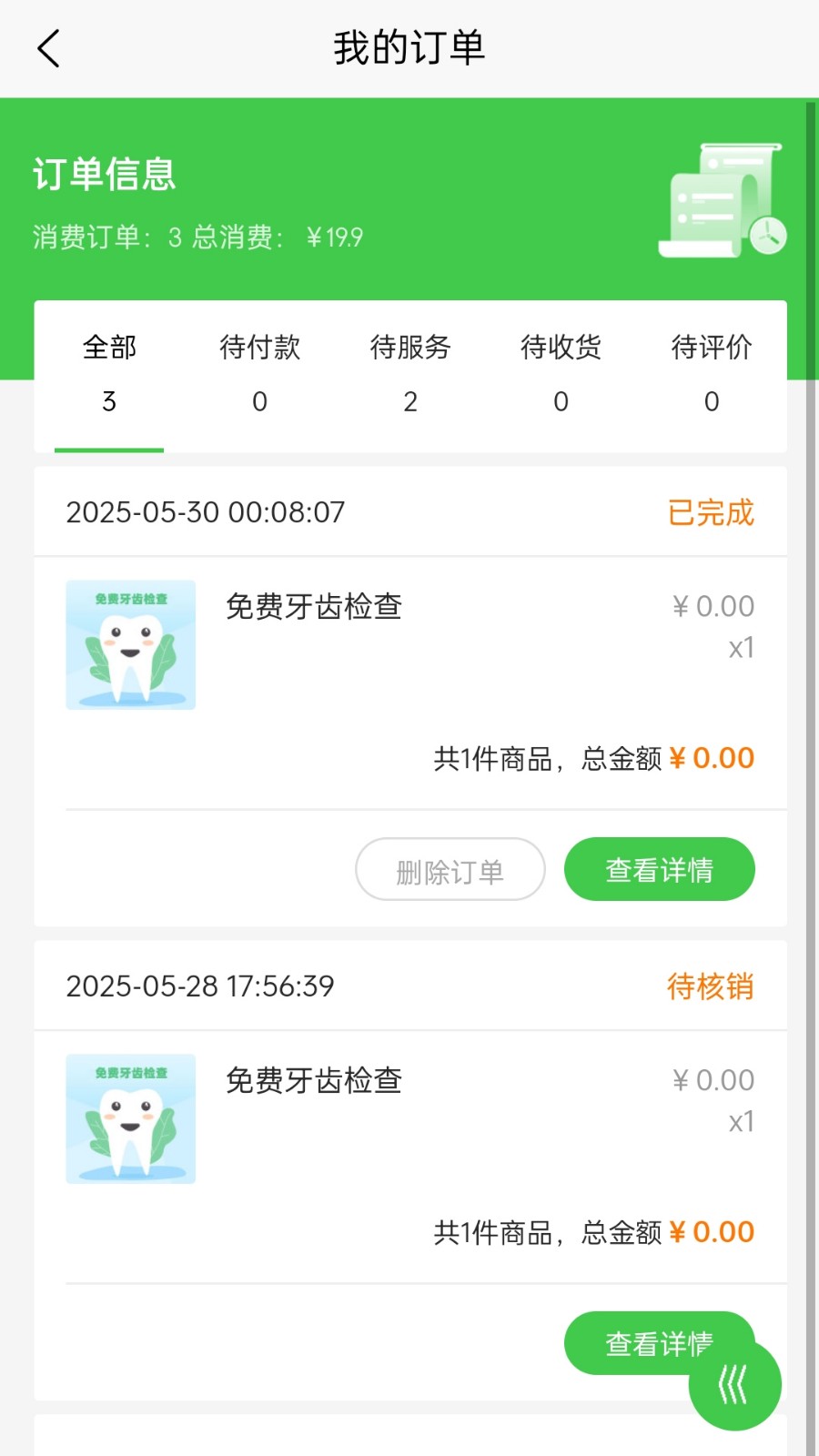
Task: Click the 待核销 order status label
Action: (711, 986)
